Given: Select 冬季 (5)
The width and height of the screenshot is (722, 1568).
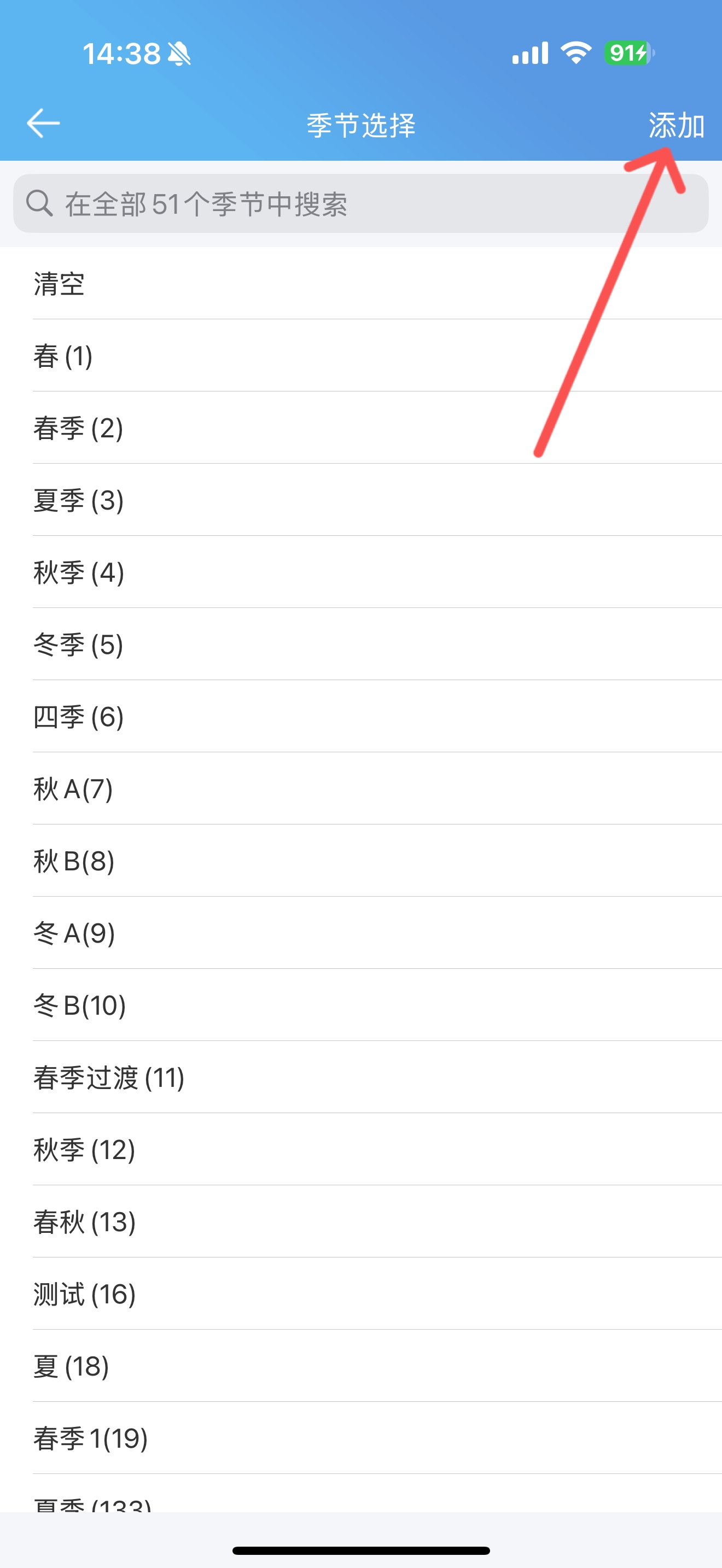Looking at the screenshot, I should pos(361,644).
